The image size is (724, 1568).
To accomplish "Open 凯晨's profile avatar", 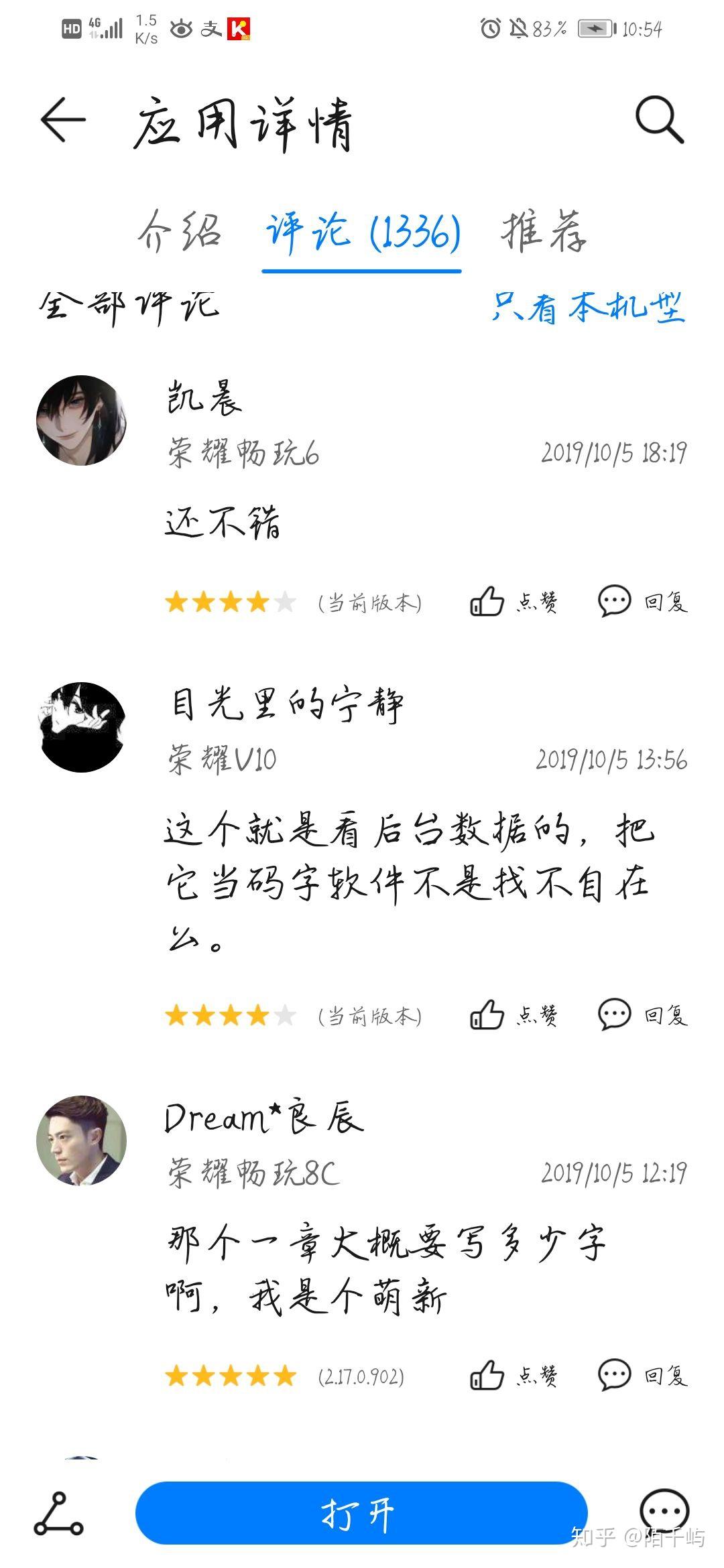I will 82,420.
